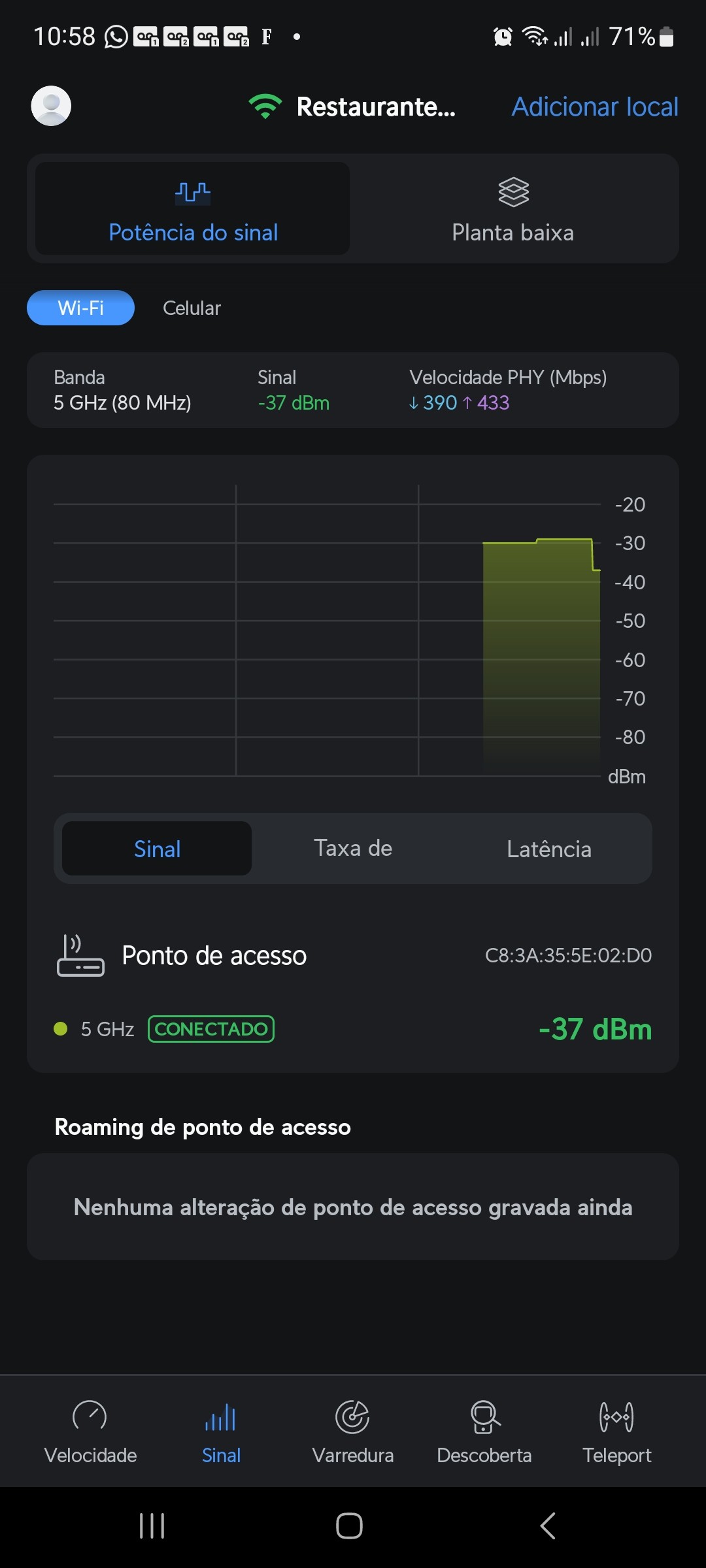The image size is (706, 1568).
Task: Show the Taxa de chart
Action: [353, 849]
